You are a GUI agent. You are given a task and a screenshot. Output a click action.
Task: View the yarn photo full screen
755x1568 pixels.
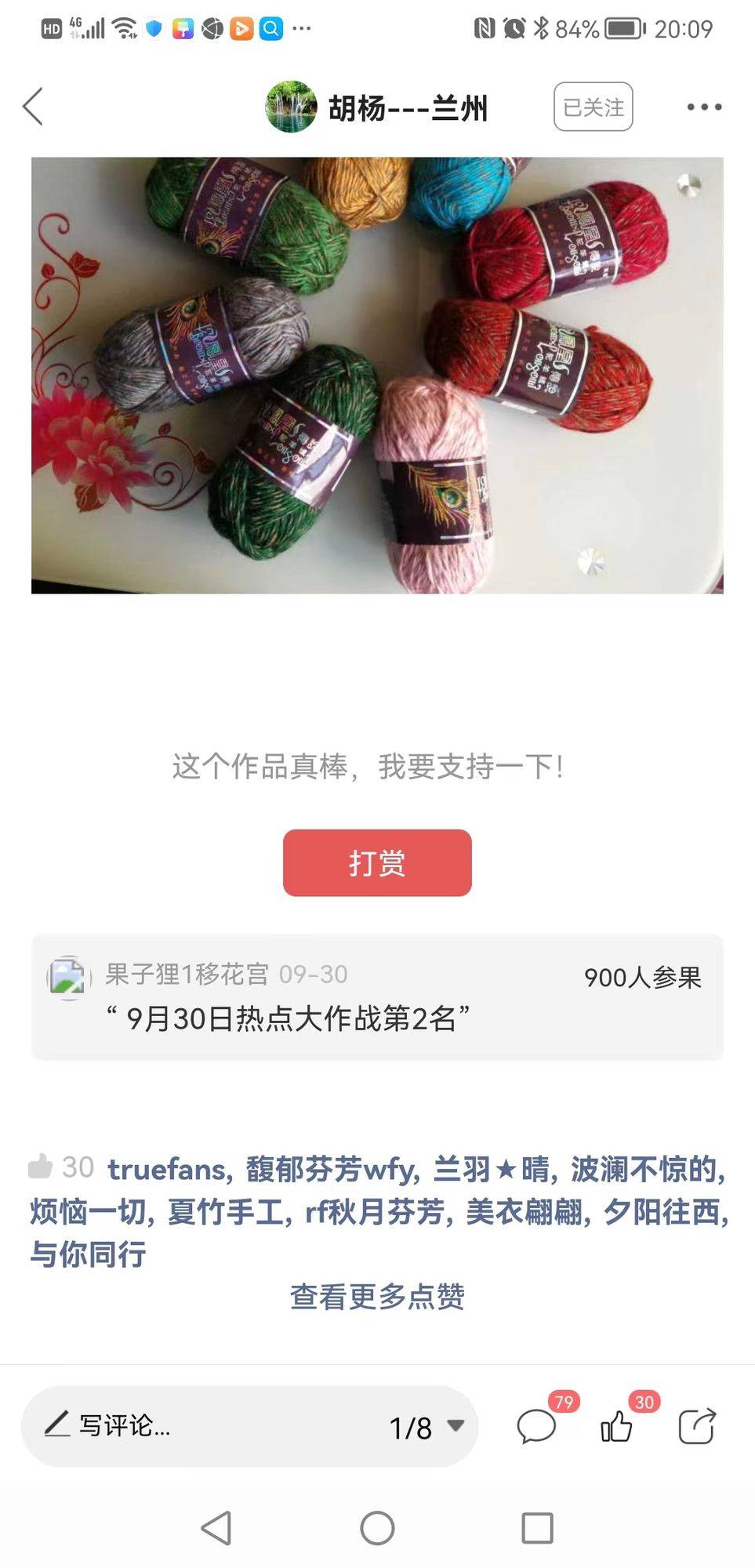377,376
